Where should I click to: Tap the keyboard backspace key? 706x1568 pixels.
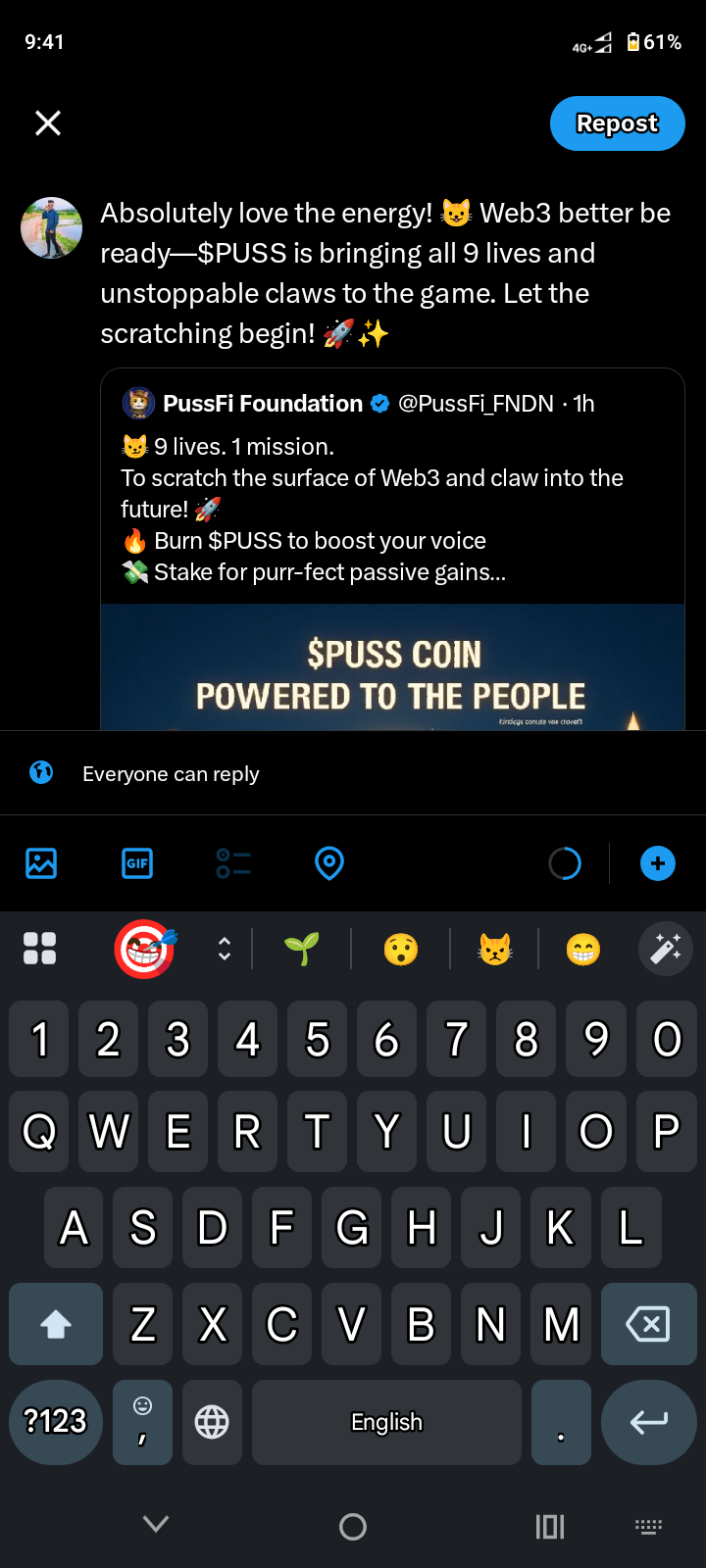point(647,1324)
